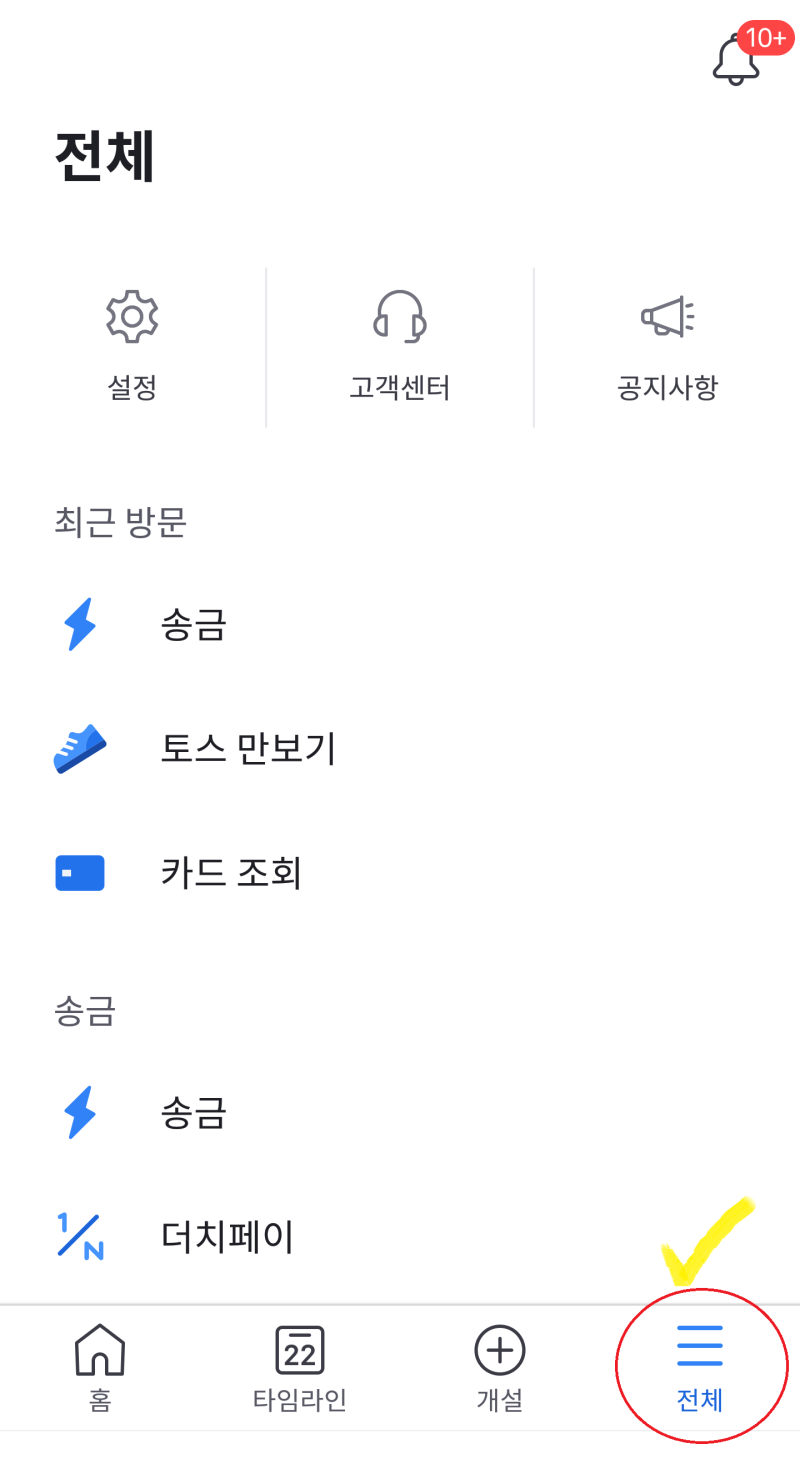Open 고객센터 customer center

click(x=400, y=347)
